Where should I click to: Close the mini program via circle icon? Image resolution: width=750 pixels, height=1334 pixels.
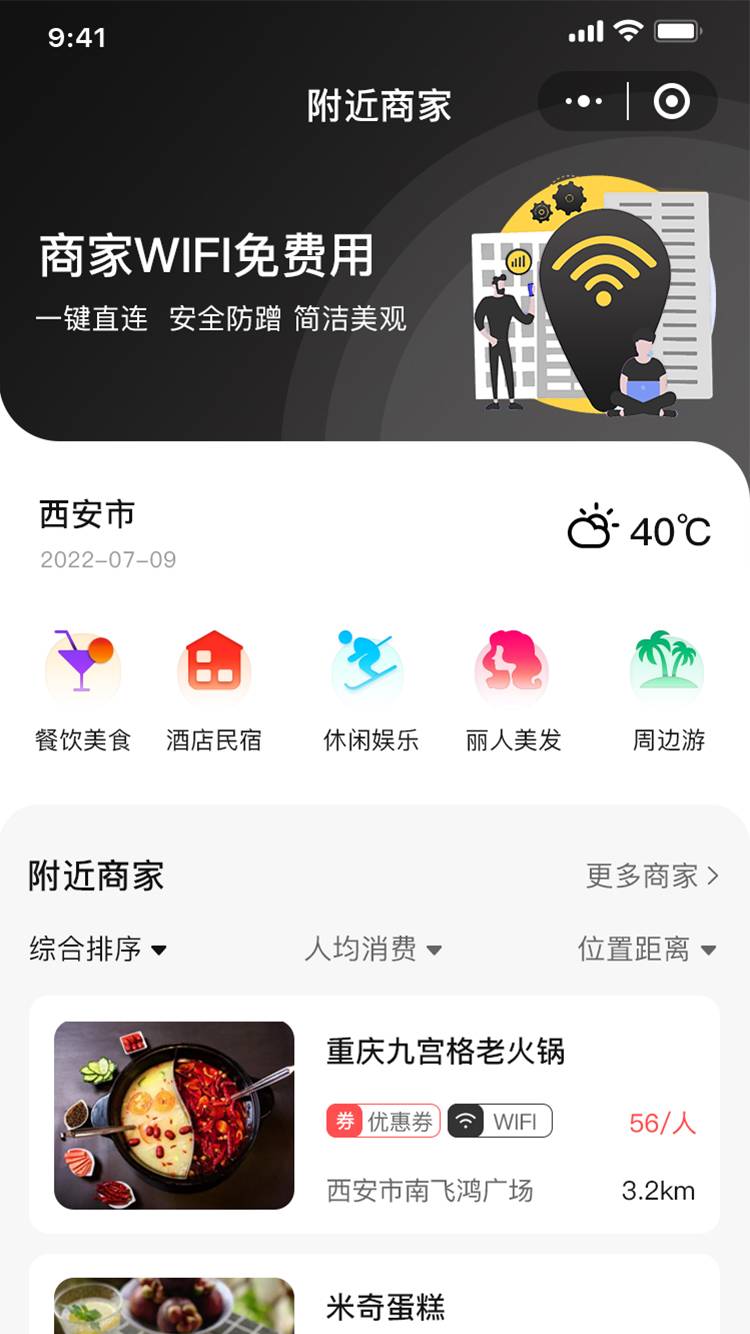click(x=671, y=101)
